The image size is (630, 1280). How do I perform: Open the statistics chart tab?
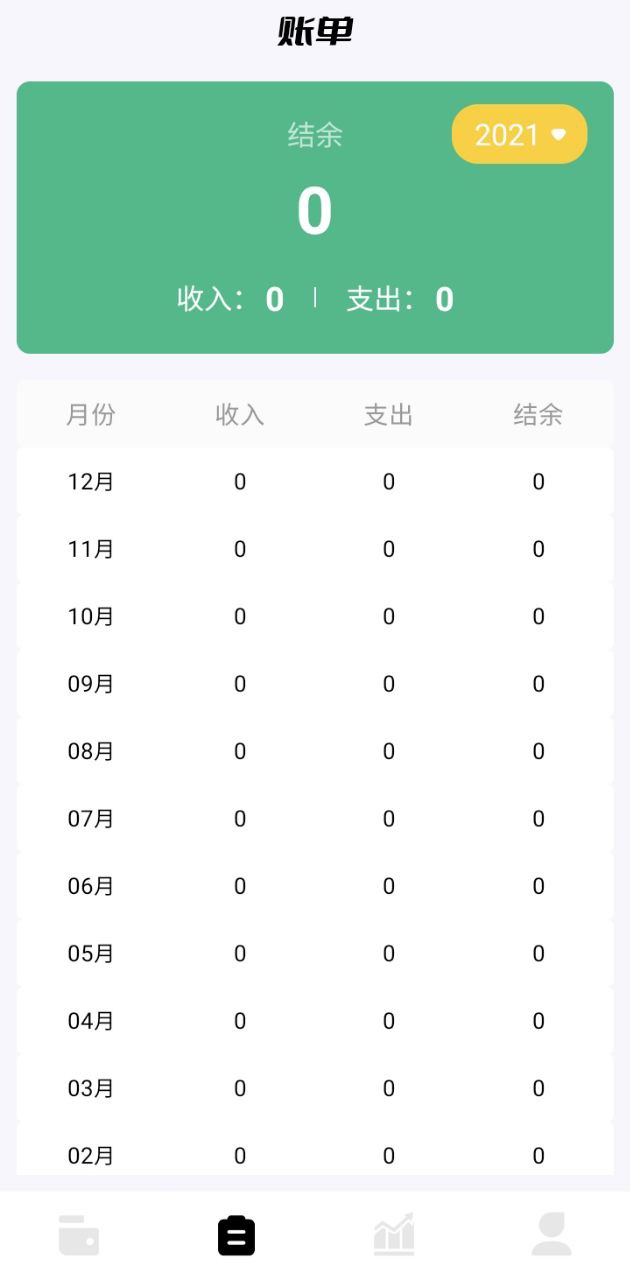click(x=394, y=1234)
